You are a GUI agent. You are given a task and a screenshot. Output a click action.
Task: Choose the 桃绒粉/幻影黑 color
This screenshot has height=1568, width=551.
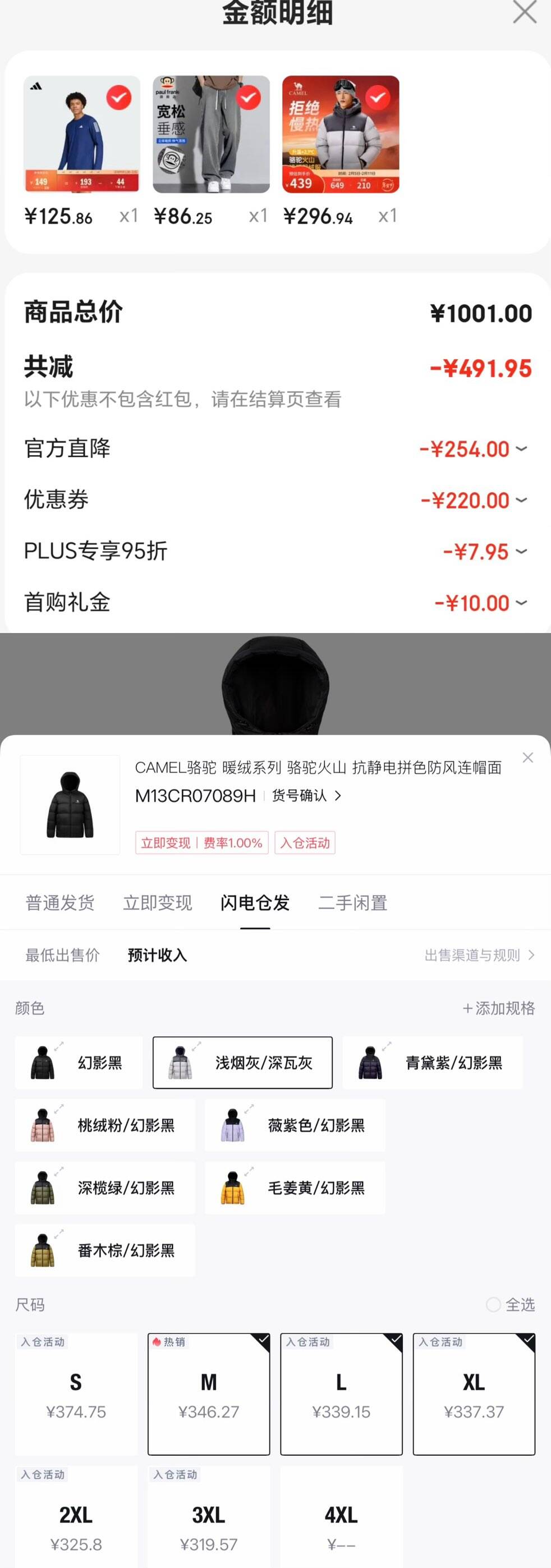tap(105, 1125)
